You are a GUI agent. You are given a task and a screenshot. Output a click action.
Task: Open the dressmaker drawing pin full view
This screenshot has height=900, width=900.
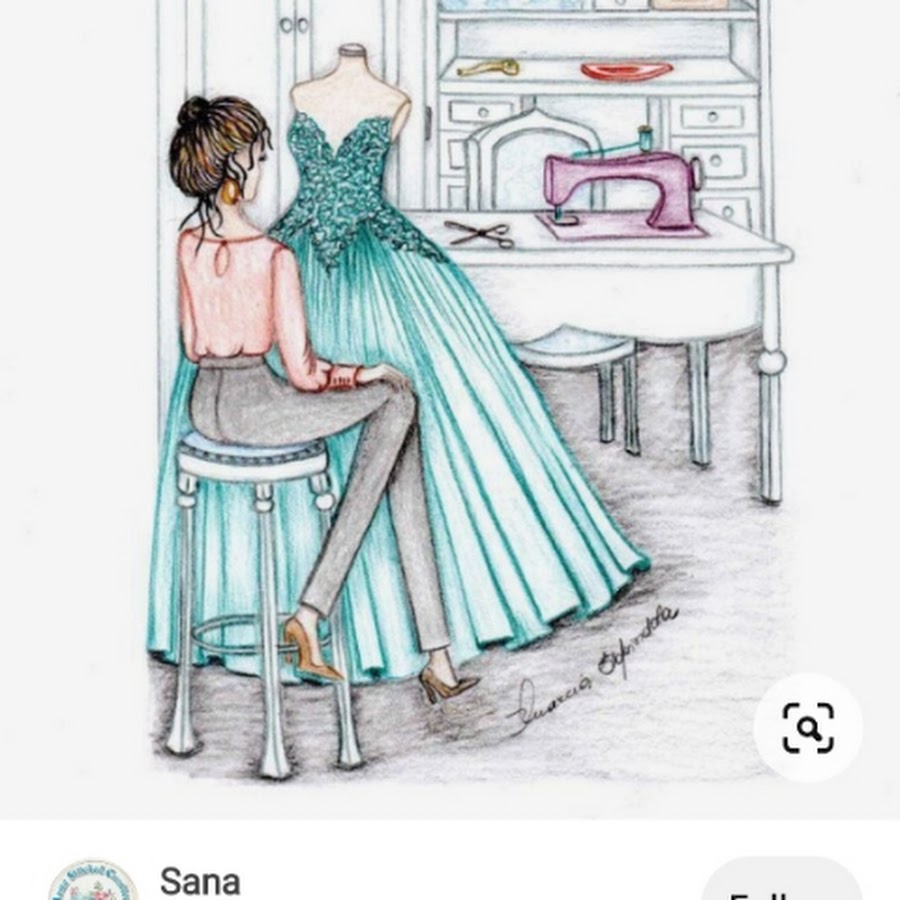tap(450, 400)
